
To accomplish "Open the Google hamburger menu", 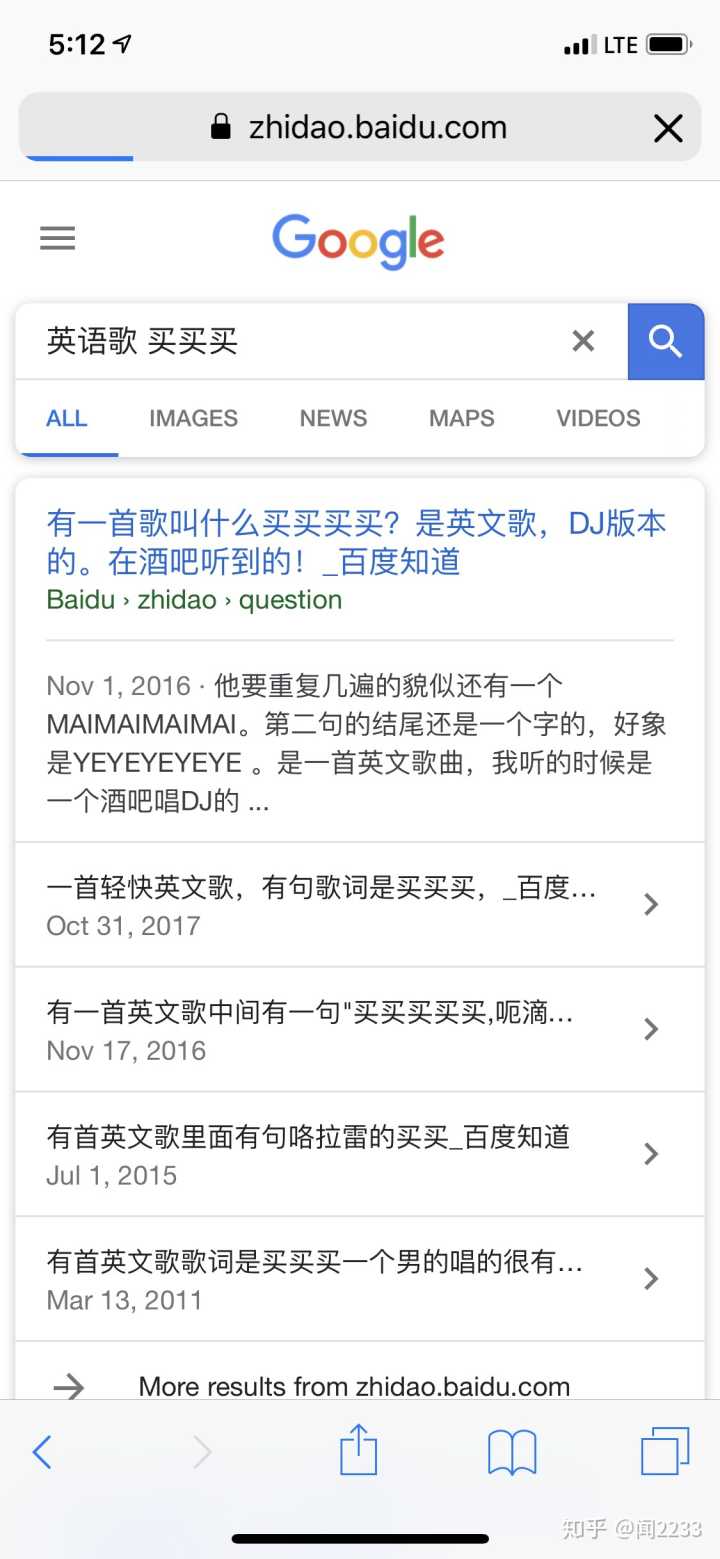I will click(57, 238).
